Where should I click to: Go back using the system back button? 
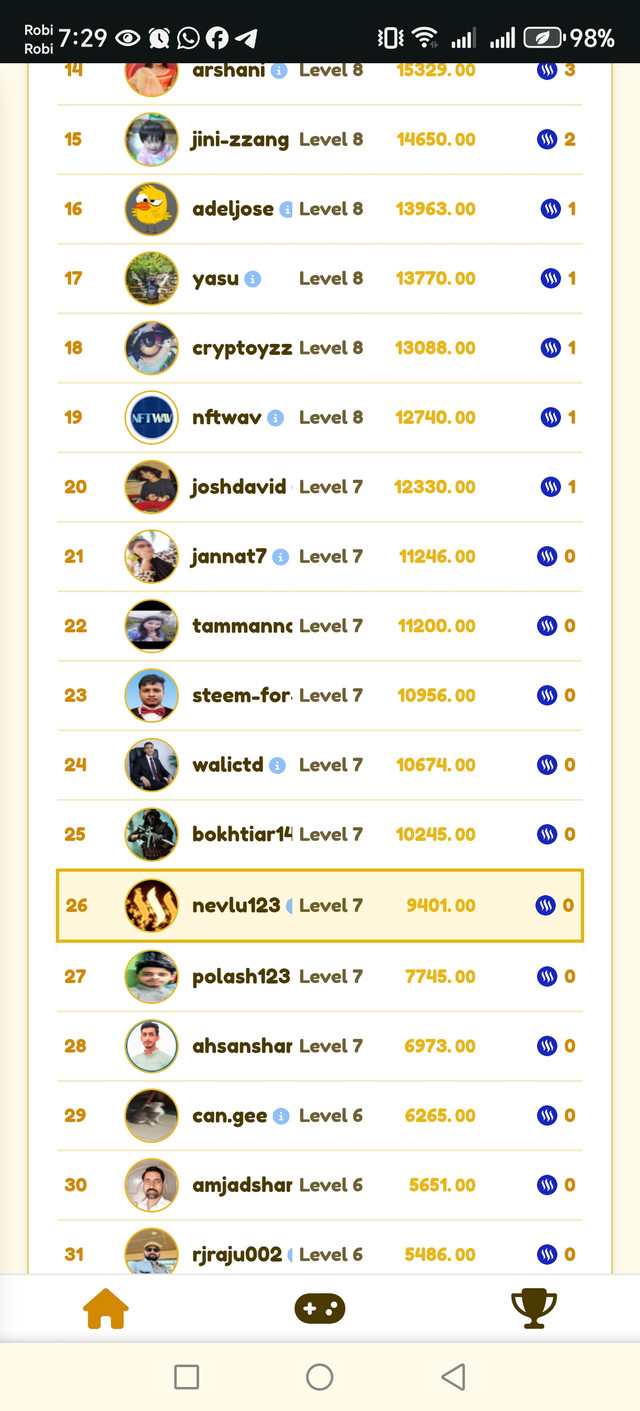pyautogui.click(x=453, y=1377)
